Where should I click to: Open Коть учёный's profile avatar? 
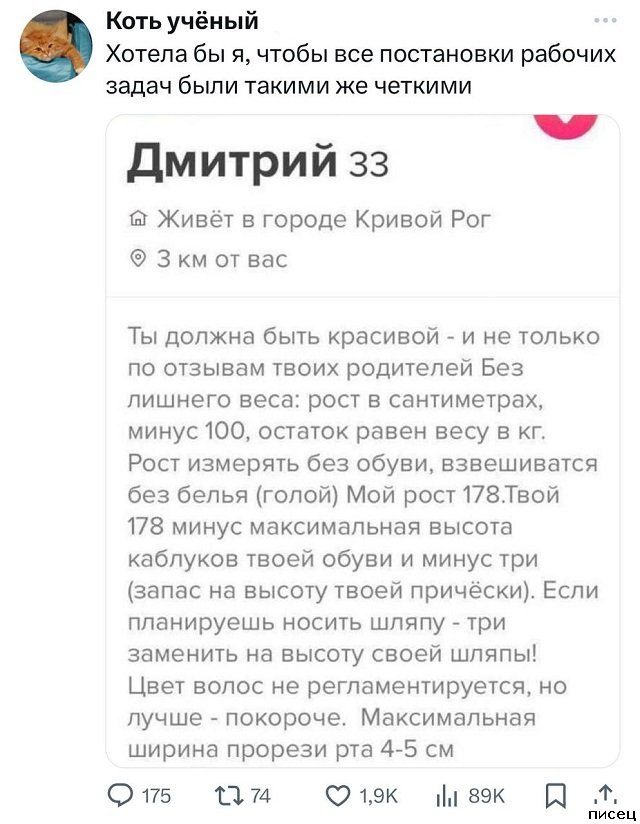tap(55, 45)
